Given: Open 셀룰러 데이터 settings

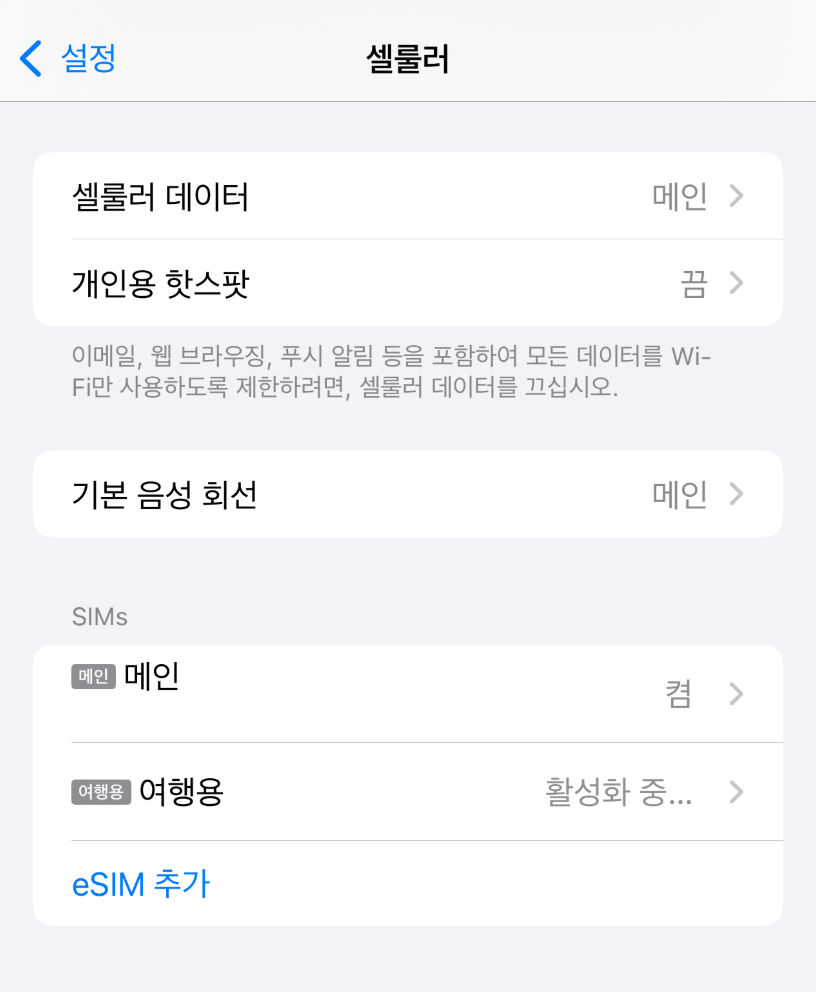Looking at the screenshot, I should tap(407, 197).
